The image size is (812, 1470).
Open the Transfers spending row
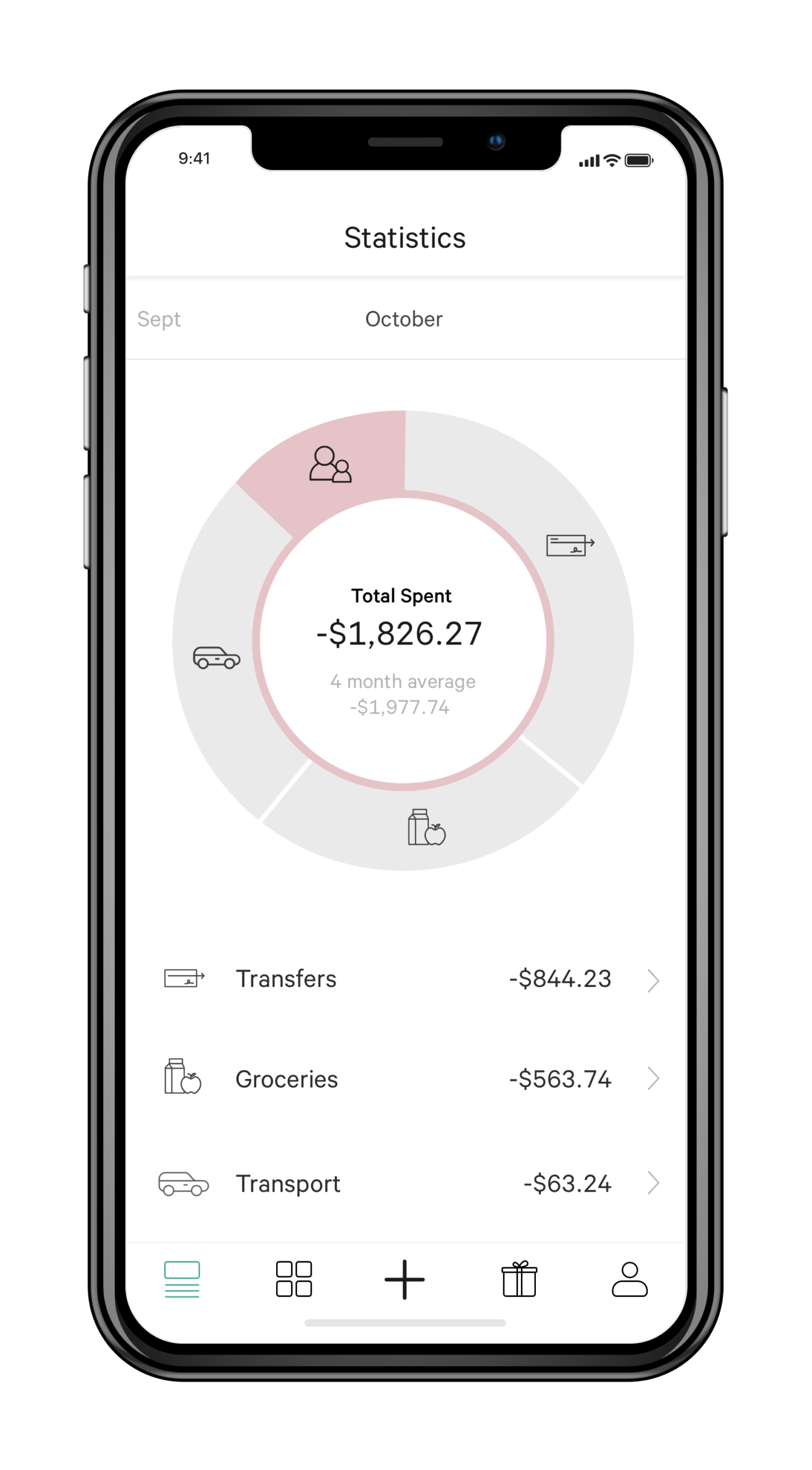pos(406,979)
